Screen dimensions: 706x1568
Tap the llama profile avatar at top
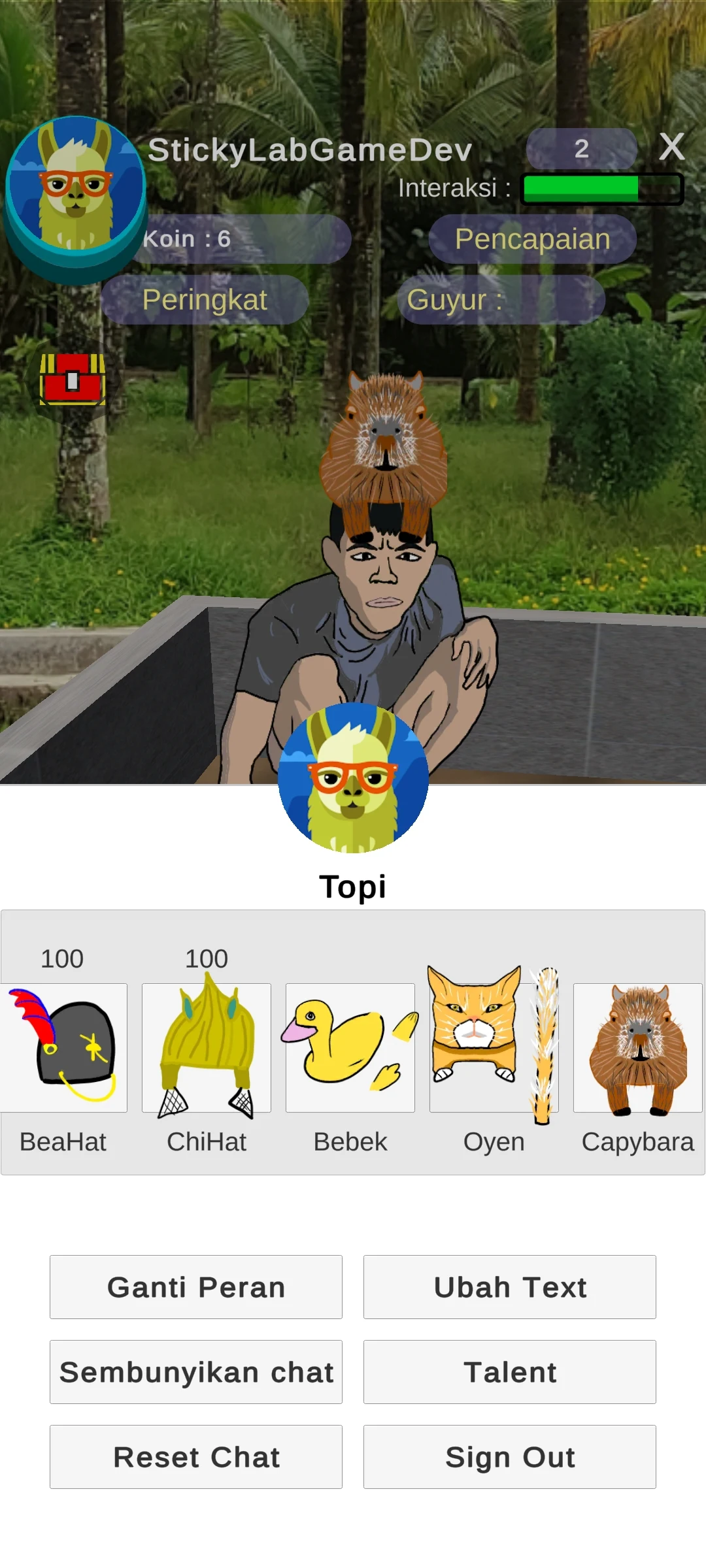76,189
